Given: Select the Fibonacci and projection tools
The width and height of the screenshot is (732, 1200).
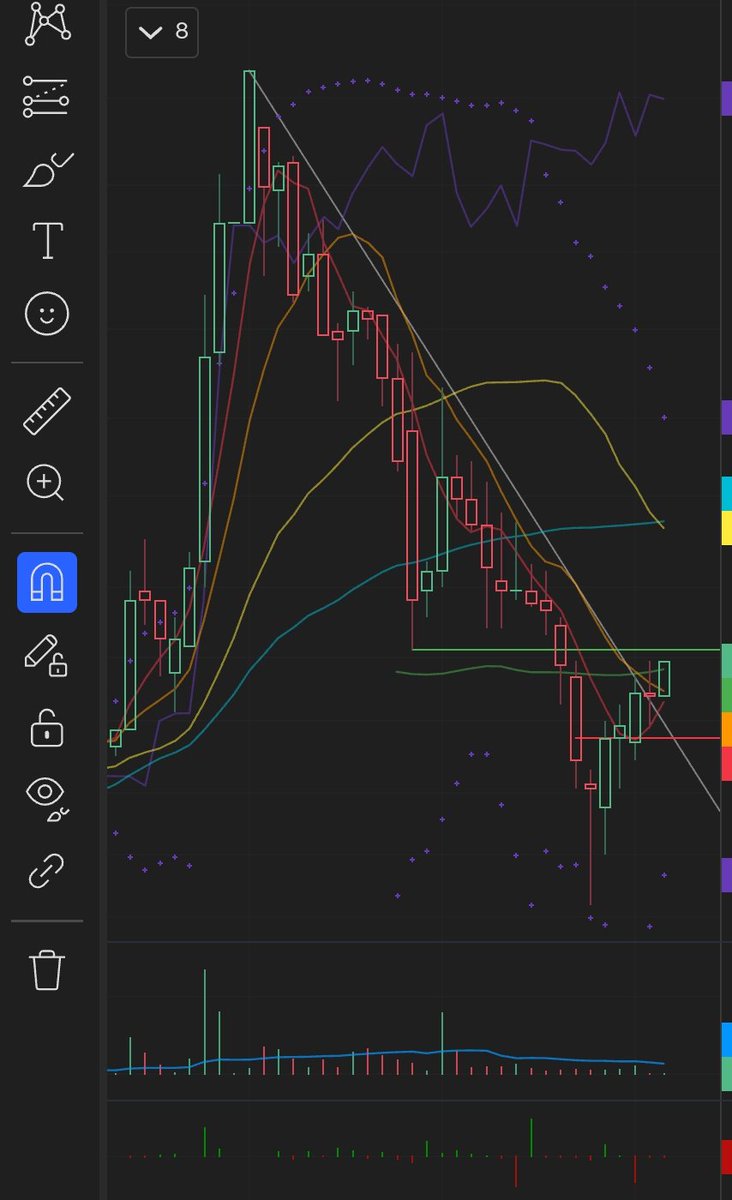Looking at the screenshot, I should 47,96.
